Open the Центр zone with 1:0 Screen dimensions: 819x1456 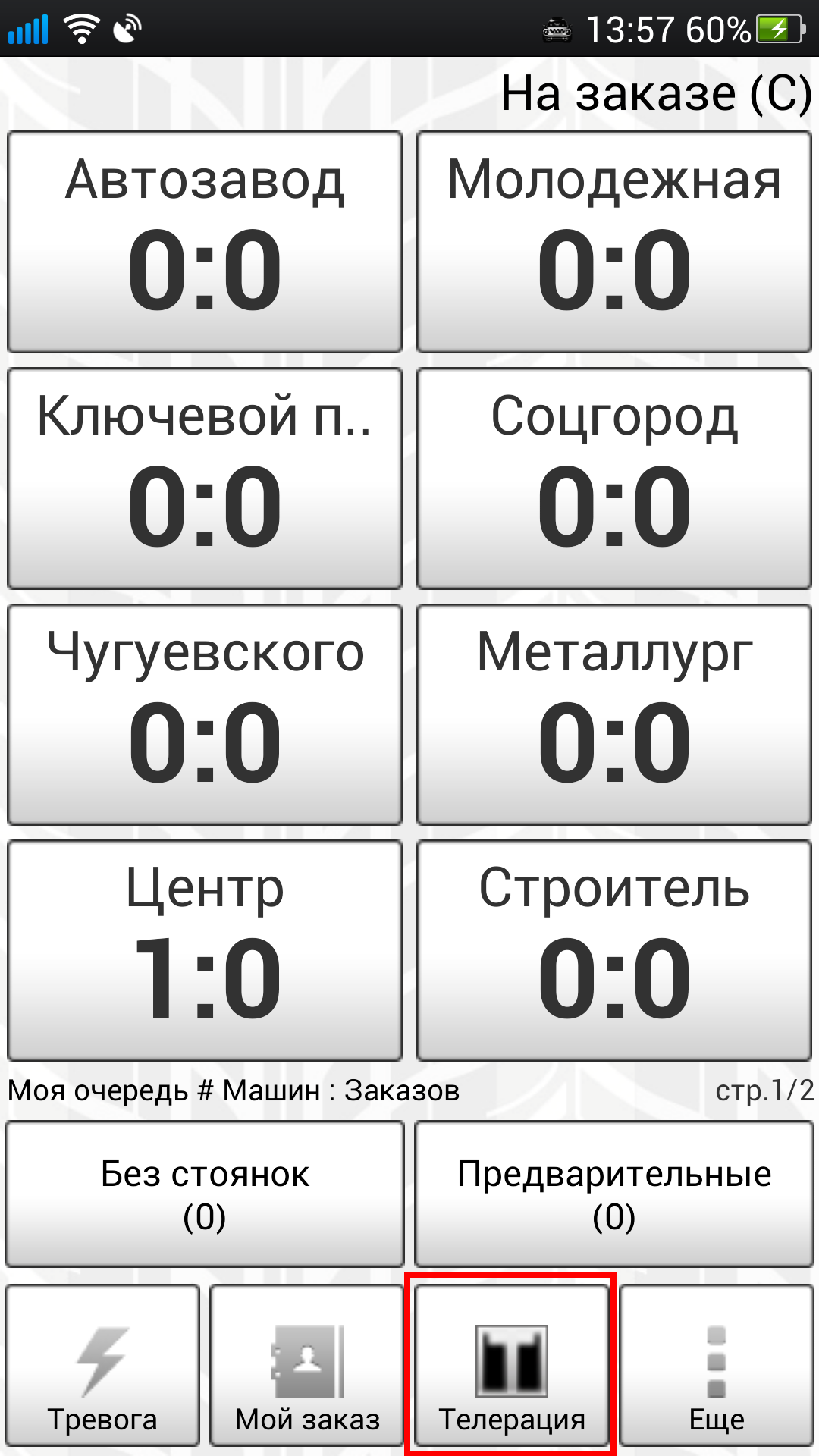pyautogui.click(x=205, y=951)
